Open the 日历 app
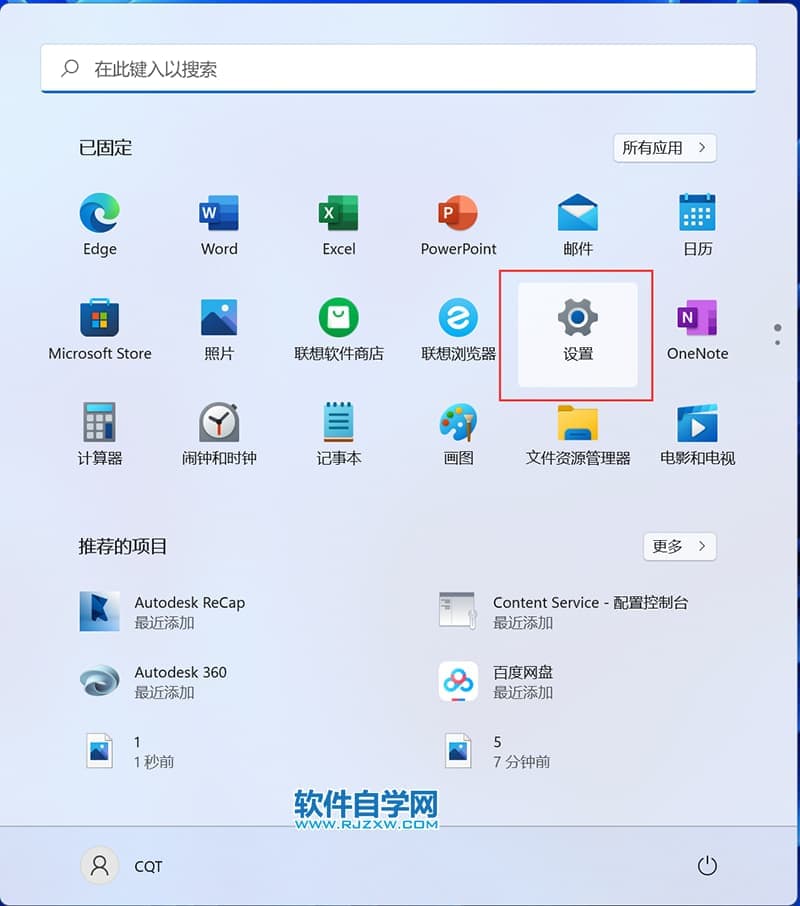 [x=697, y=225]
